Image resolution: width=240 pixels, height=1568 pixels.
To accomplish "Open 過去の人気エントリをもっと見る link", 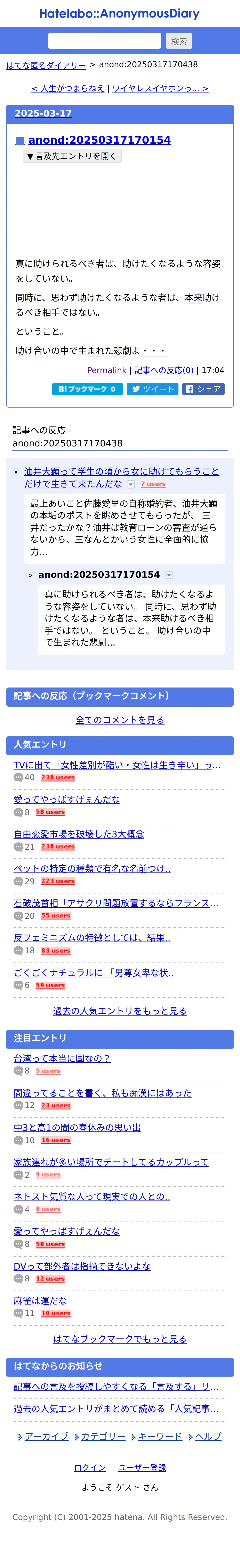I will click(x=120, y=1011).
